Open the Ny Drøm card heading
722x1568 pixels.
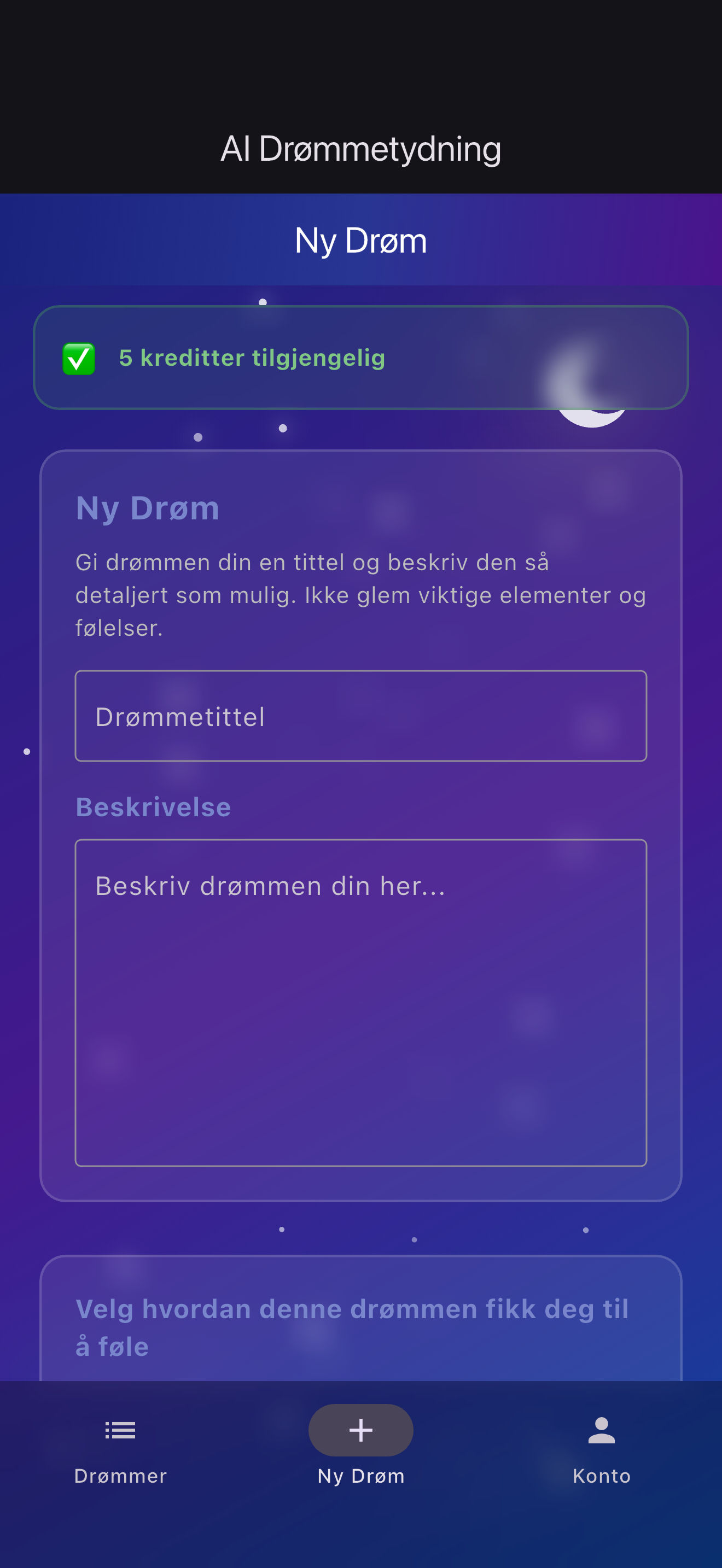point(147,507)
